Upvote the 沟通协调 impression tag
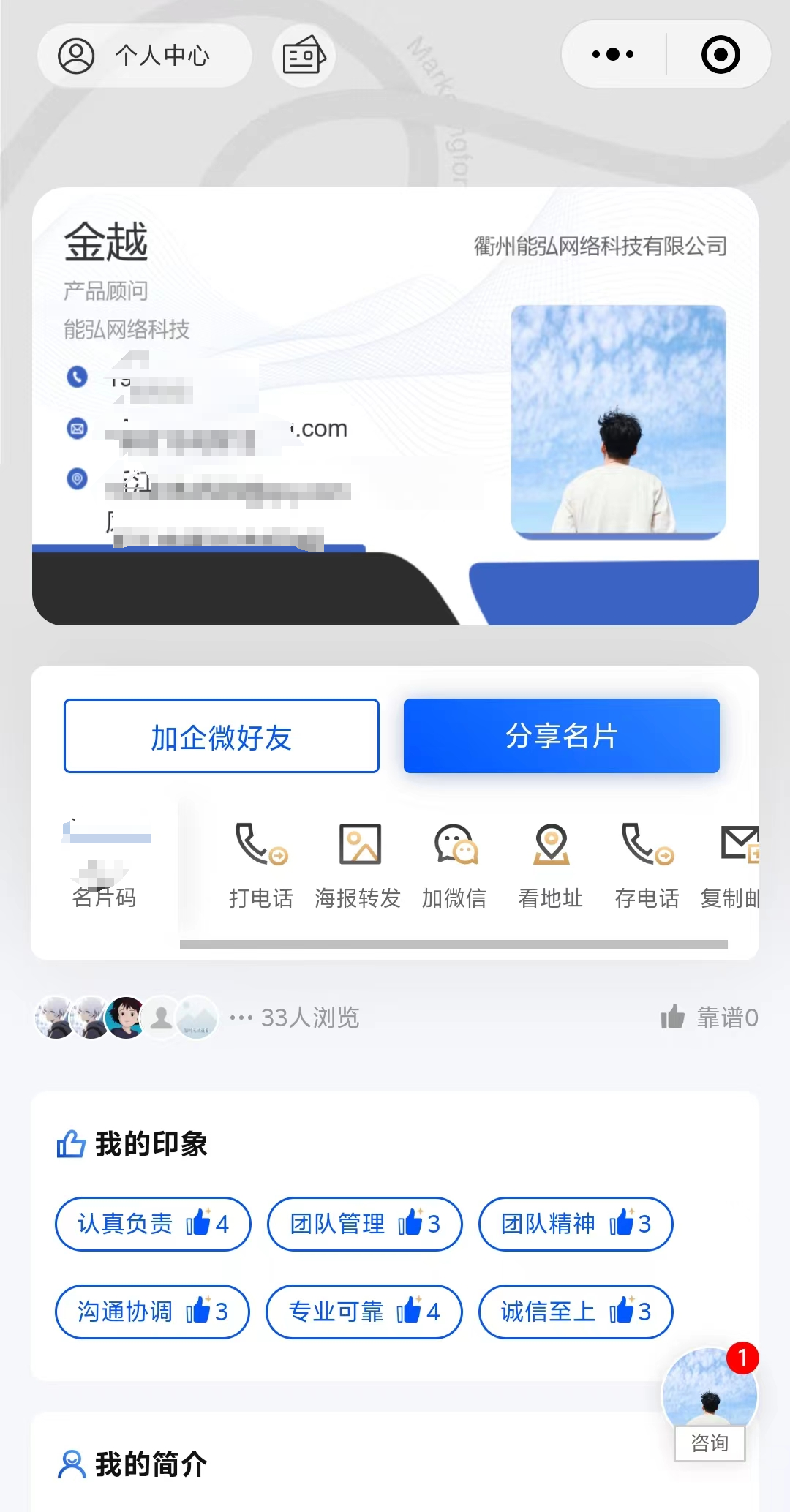Screen dimensions: 790x1512 [x=153, y=1312]
